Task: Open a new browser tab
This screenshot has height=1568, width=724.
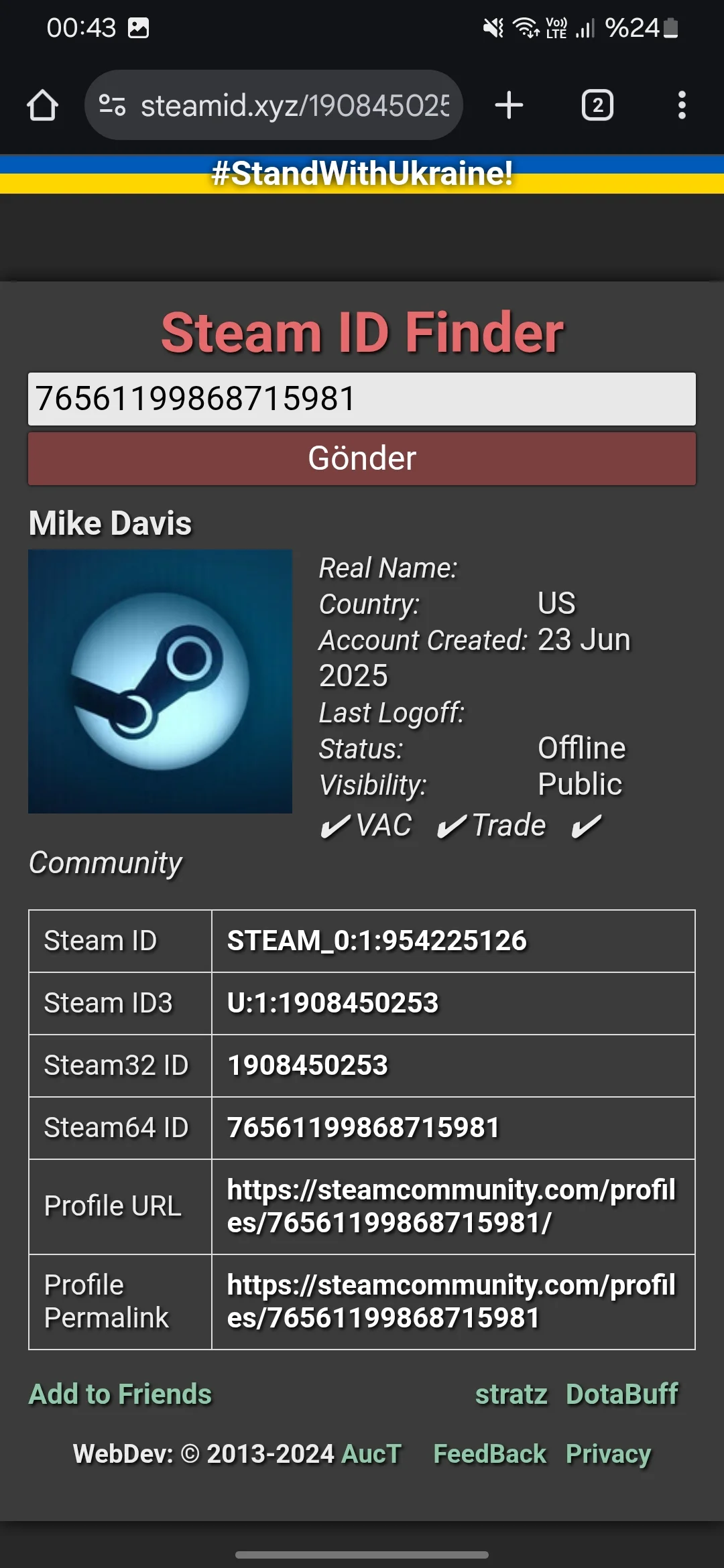Action: point(509,105)
